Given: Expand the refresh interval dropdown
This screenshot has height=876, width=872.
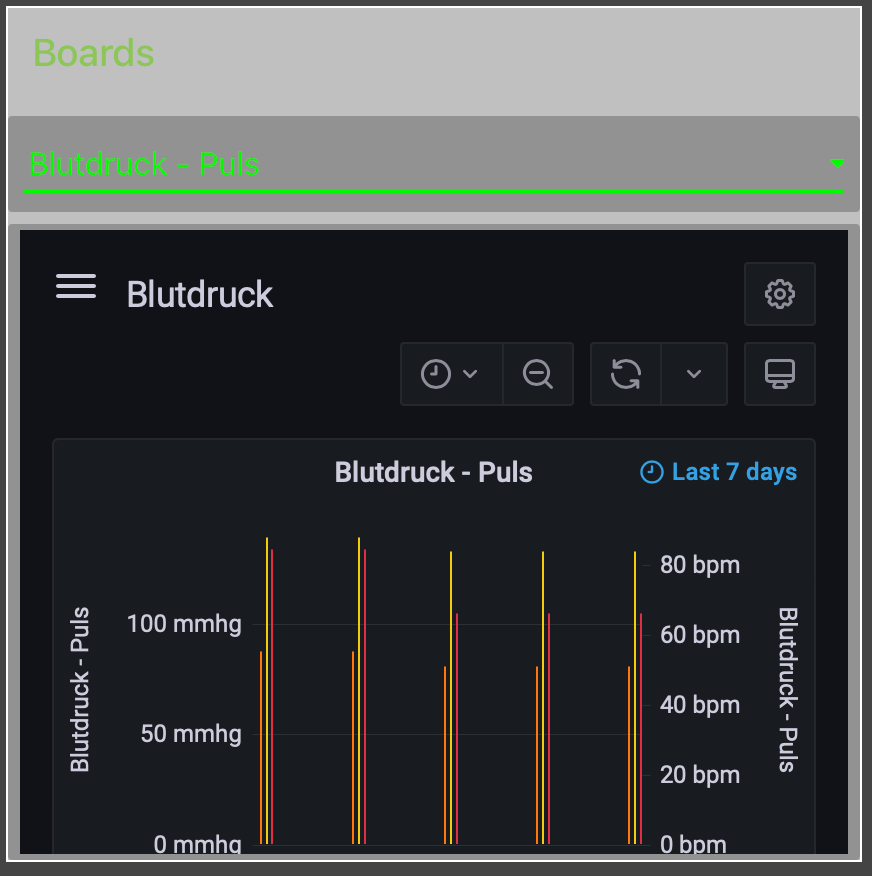Looking at the screenshot, I should point(694,374).
